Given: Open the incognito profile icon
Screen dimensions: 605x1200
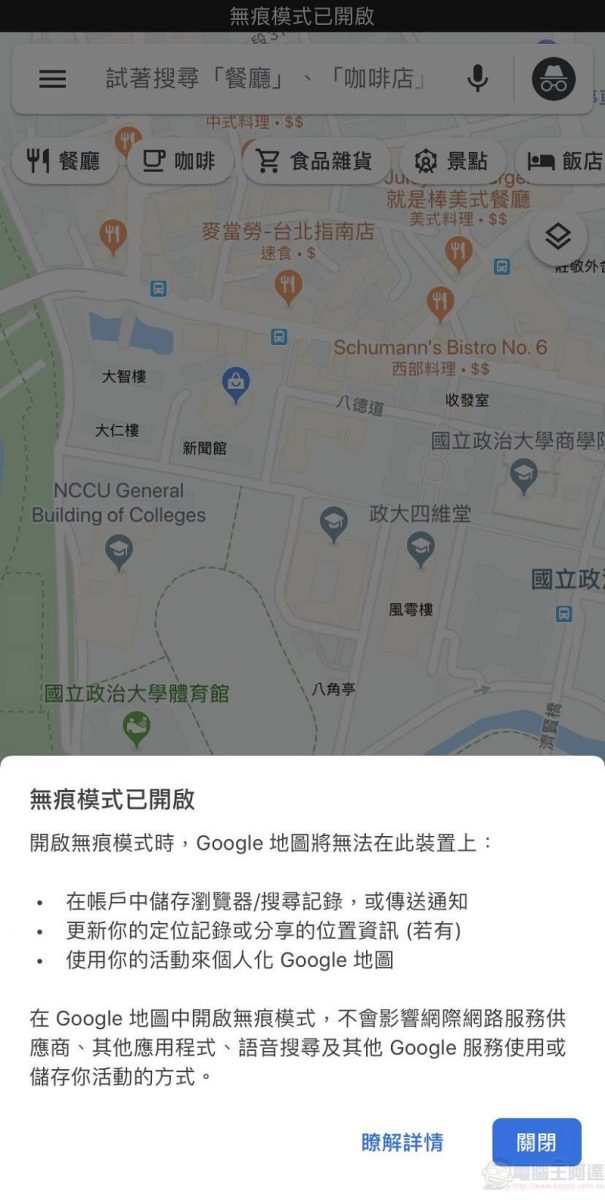Looking at the screenshot, I should [553, 79].
